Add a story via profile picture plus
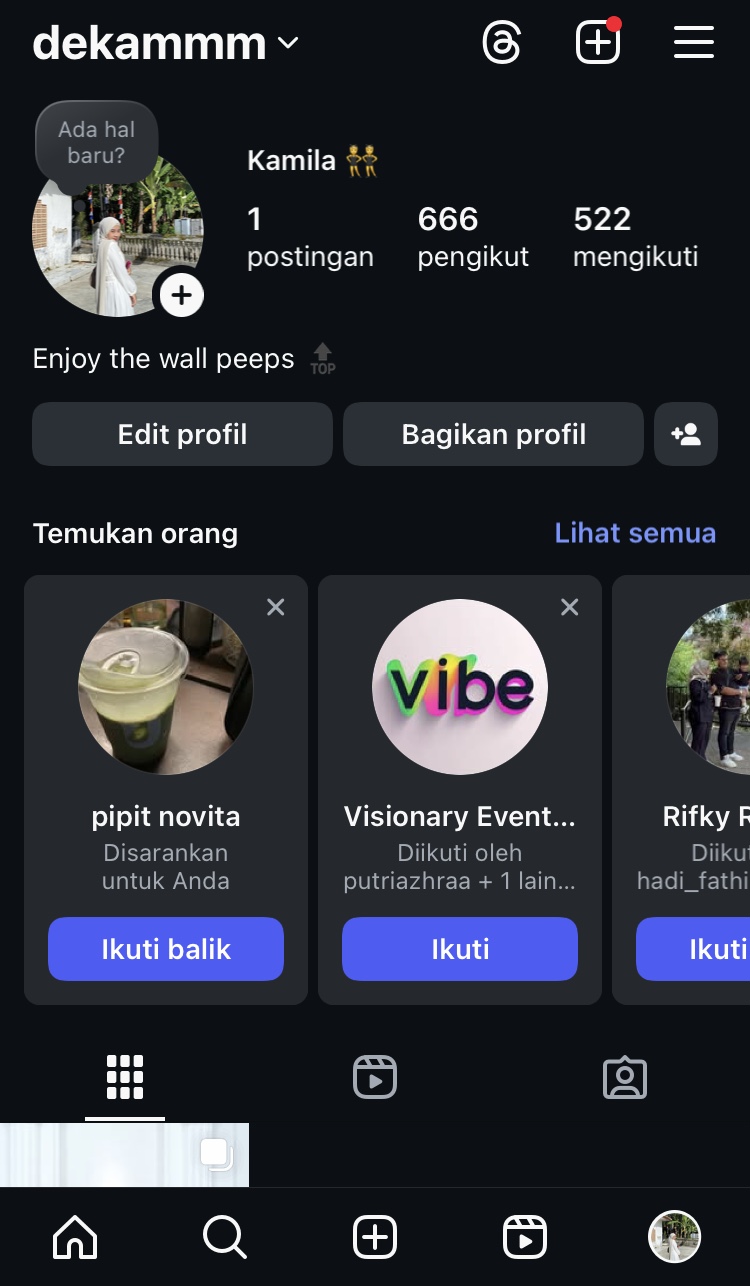750x1286 pixels. [x=181, y=295]
